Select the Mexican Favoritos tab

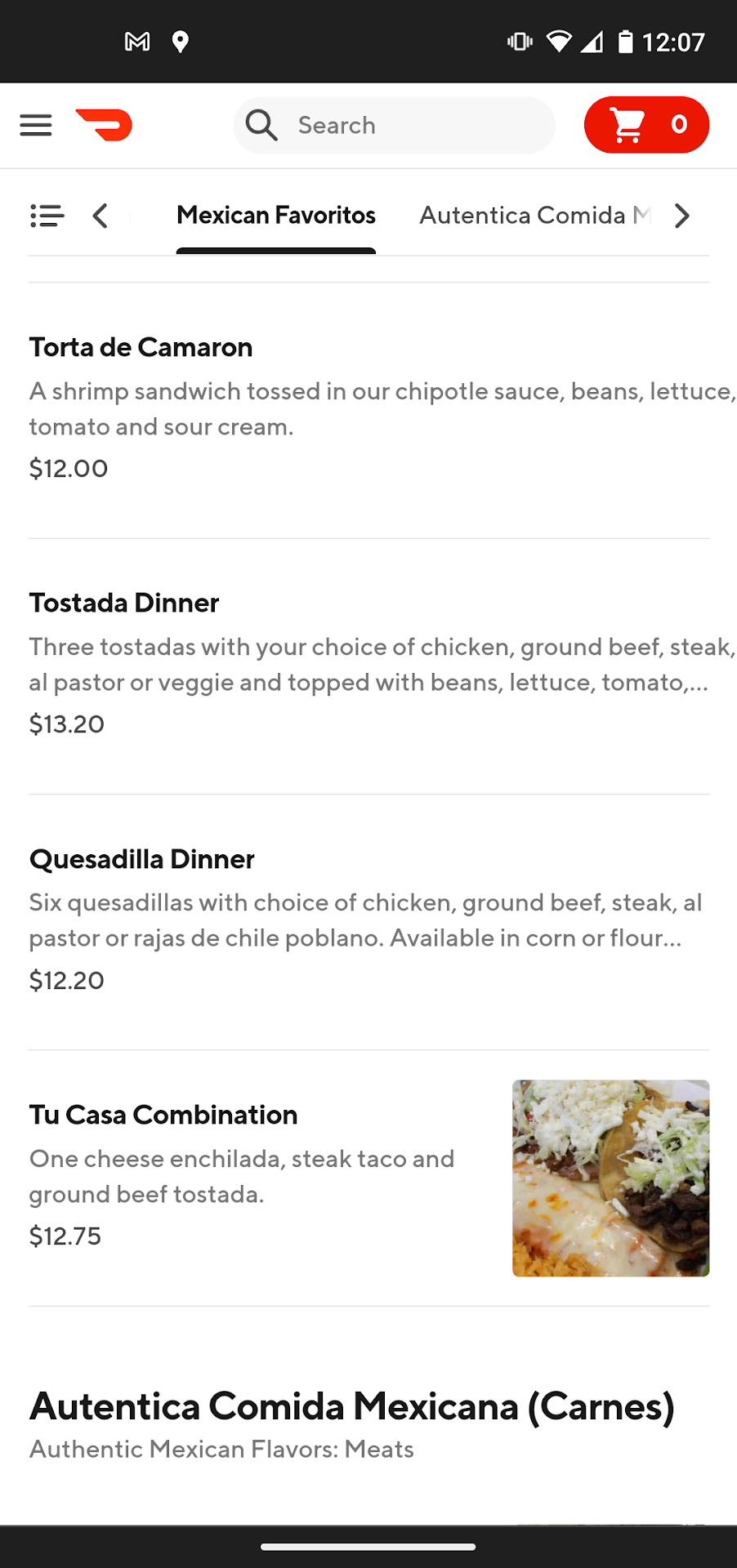(276, 216)
